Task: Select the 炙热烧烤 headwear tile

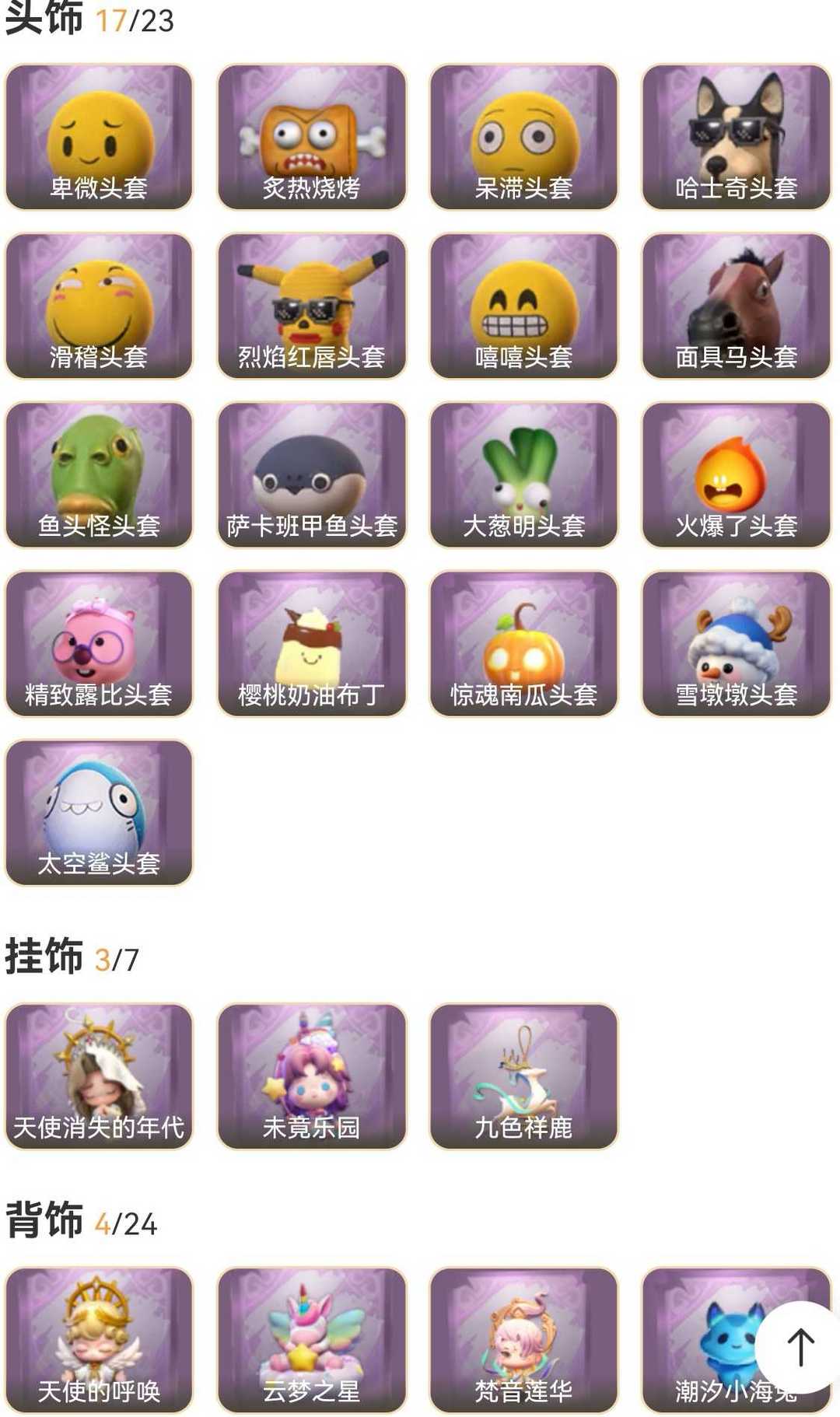Action: (311, 138)
